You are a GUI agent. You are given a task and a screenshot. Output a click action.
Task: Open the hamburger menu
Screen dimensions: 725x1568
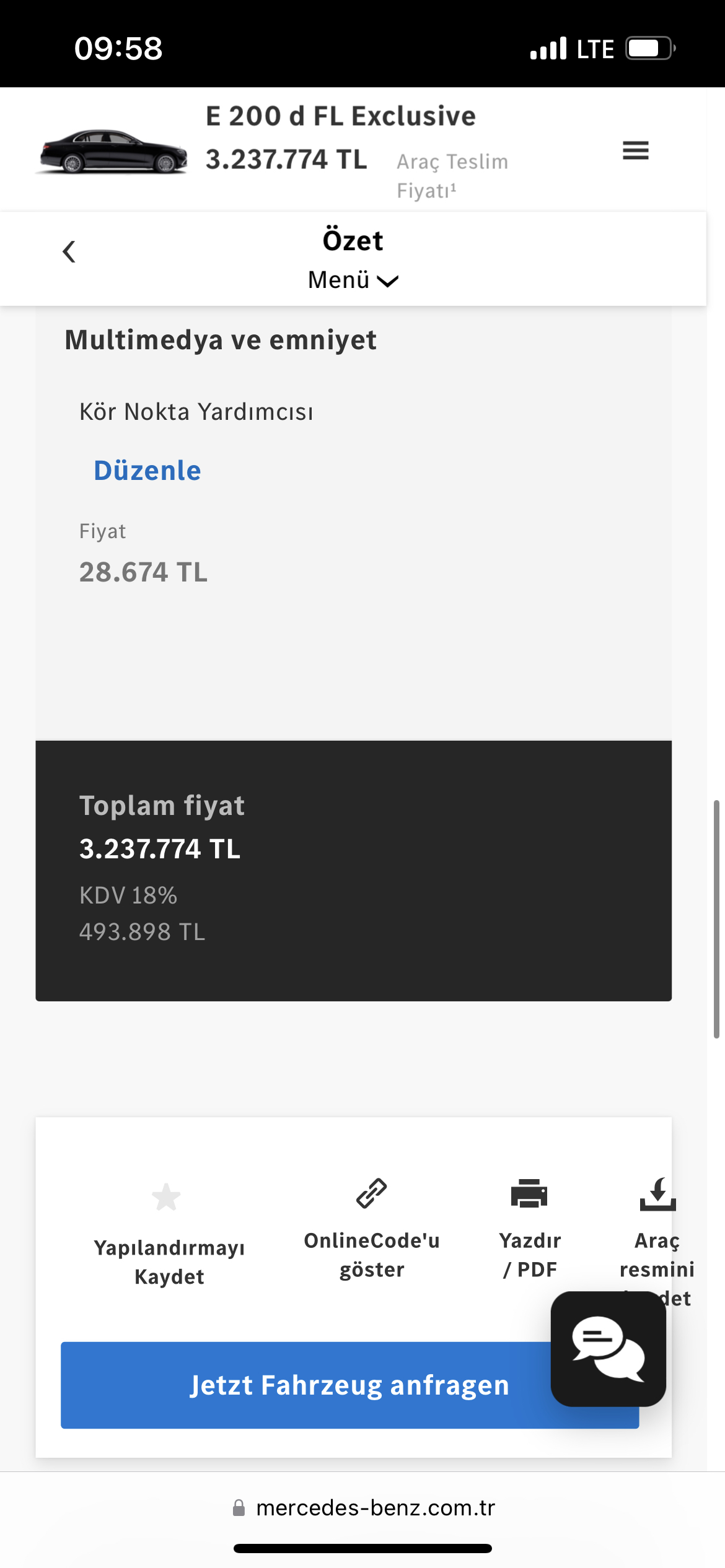click(636, 150)
